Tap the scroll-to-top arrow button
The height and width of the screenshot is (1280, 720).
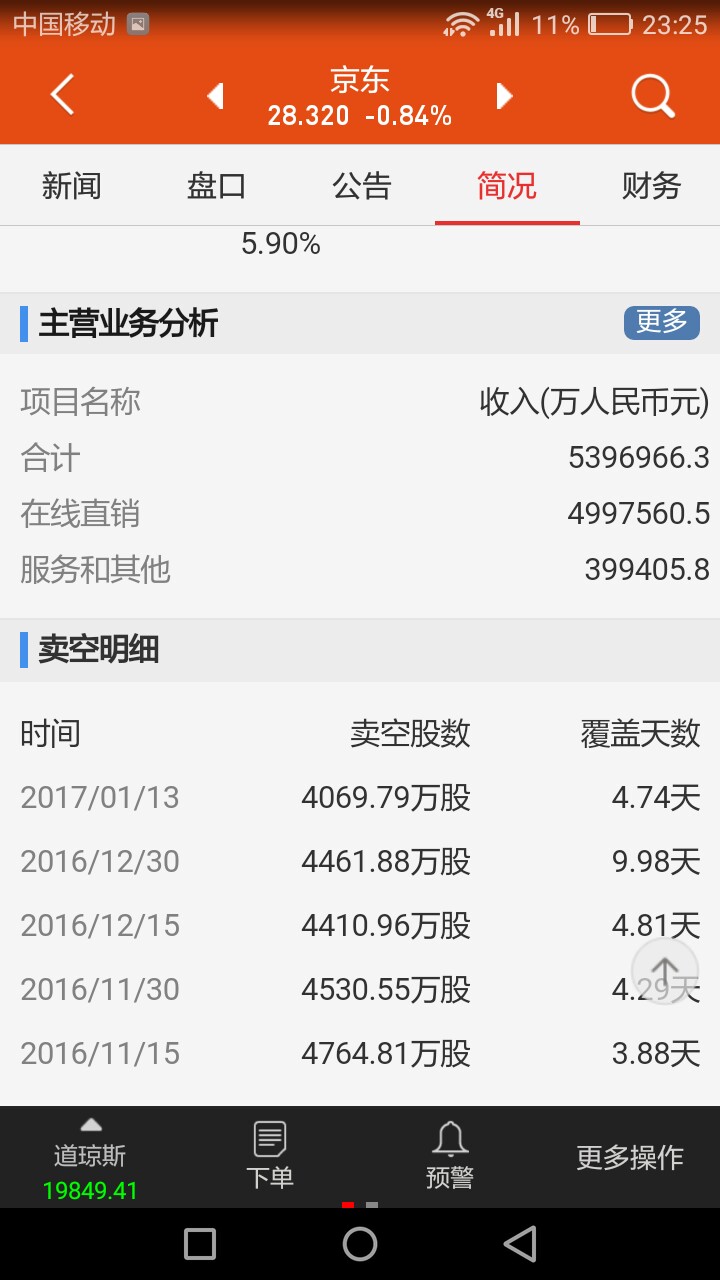point(665,971)
